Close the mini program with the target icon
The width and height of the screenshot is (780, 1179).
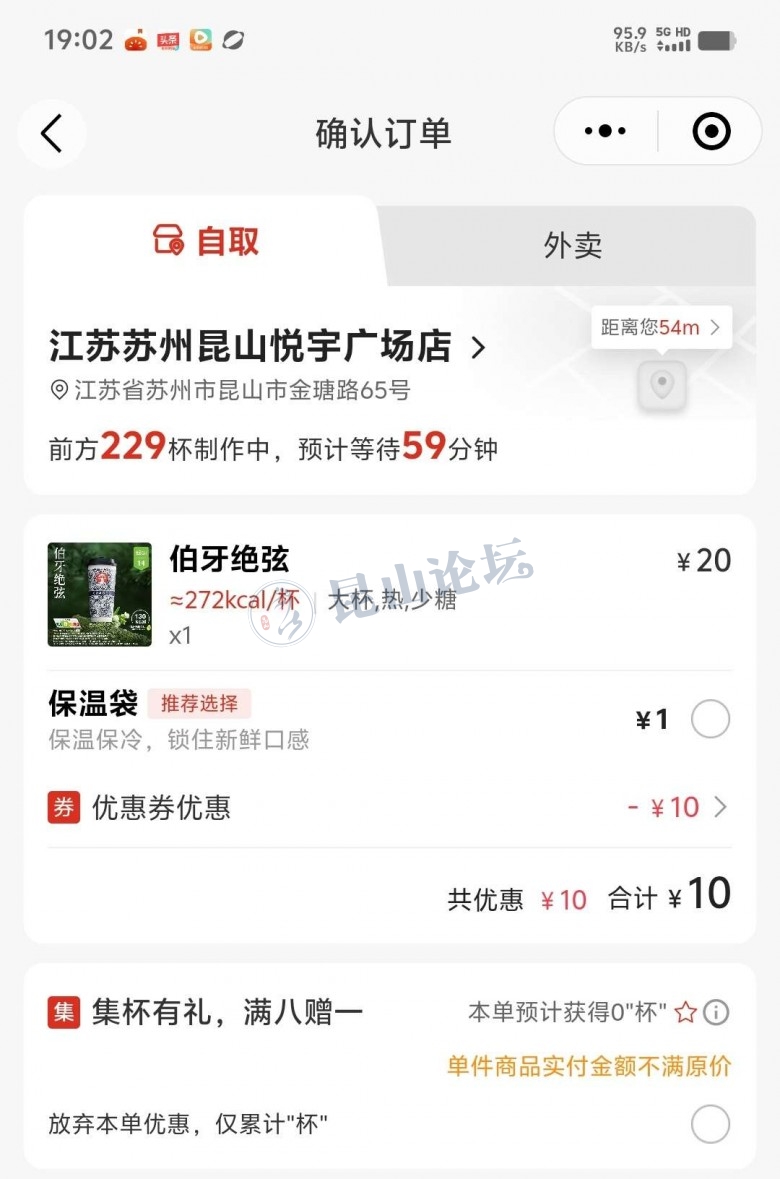coord(711,131)
